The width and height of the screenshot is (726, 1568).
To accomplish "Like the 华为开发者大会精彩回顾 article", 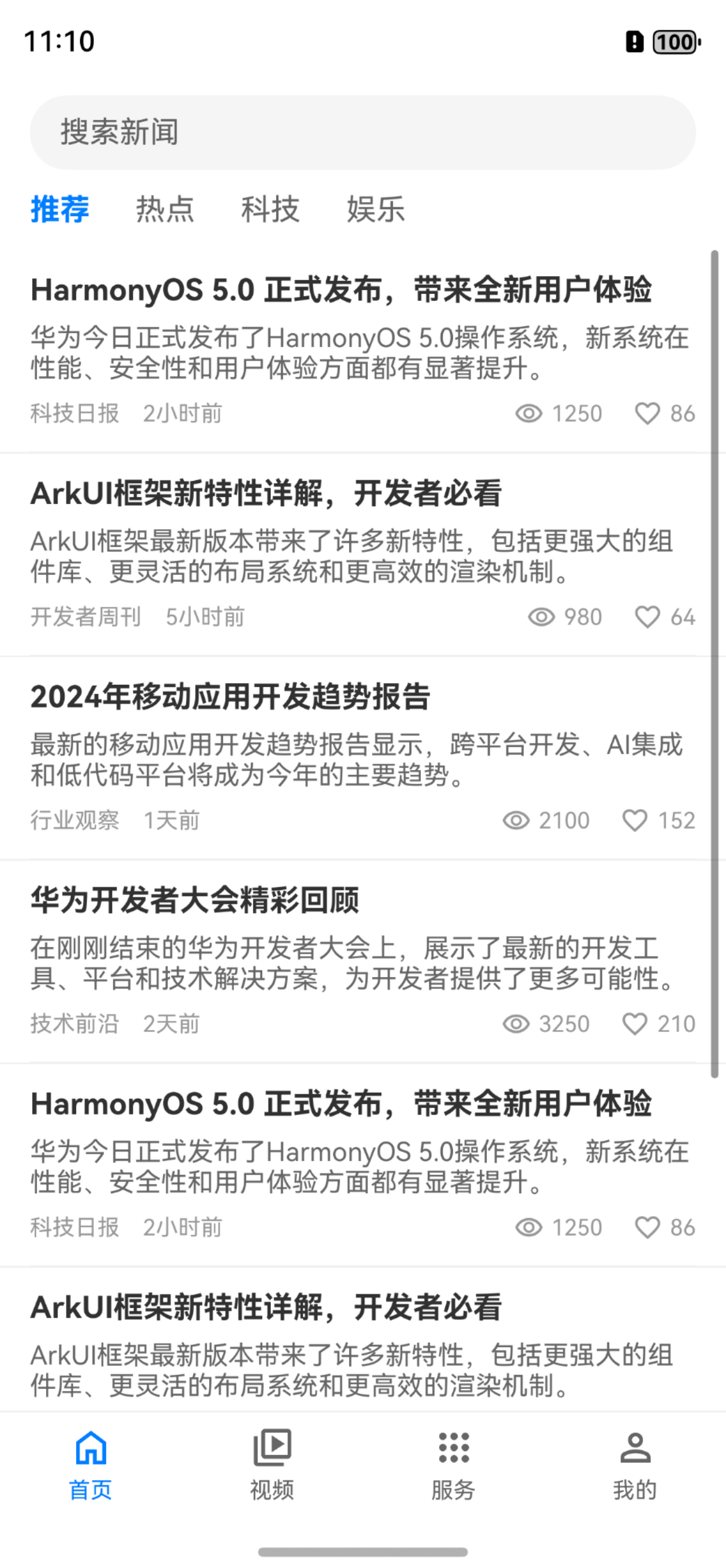I will (x=635, y=1024).
